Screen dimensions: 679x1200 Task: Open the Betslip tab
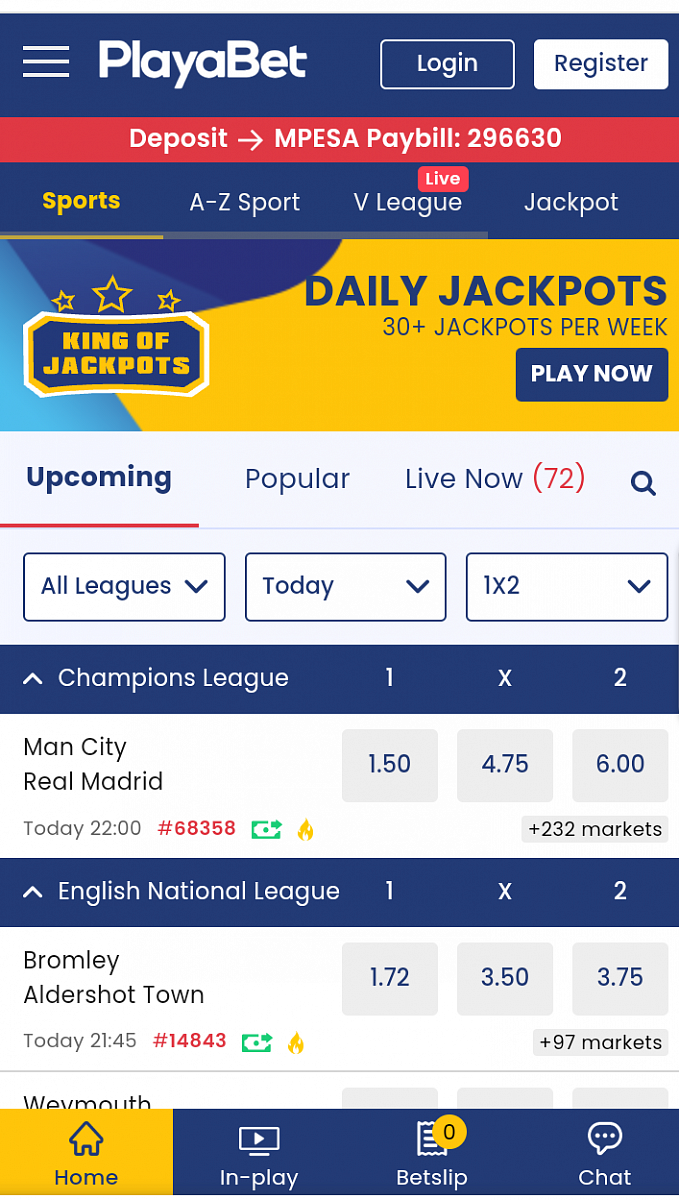click(x=432, y=1154)
